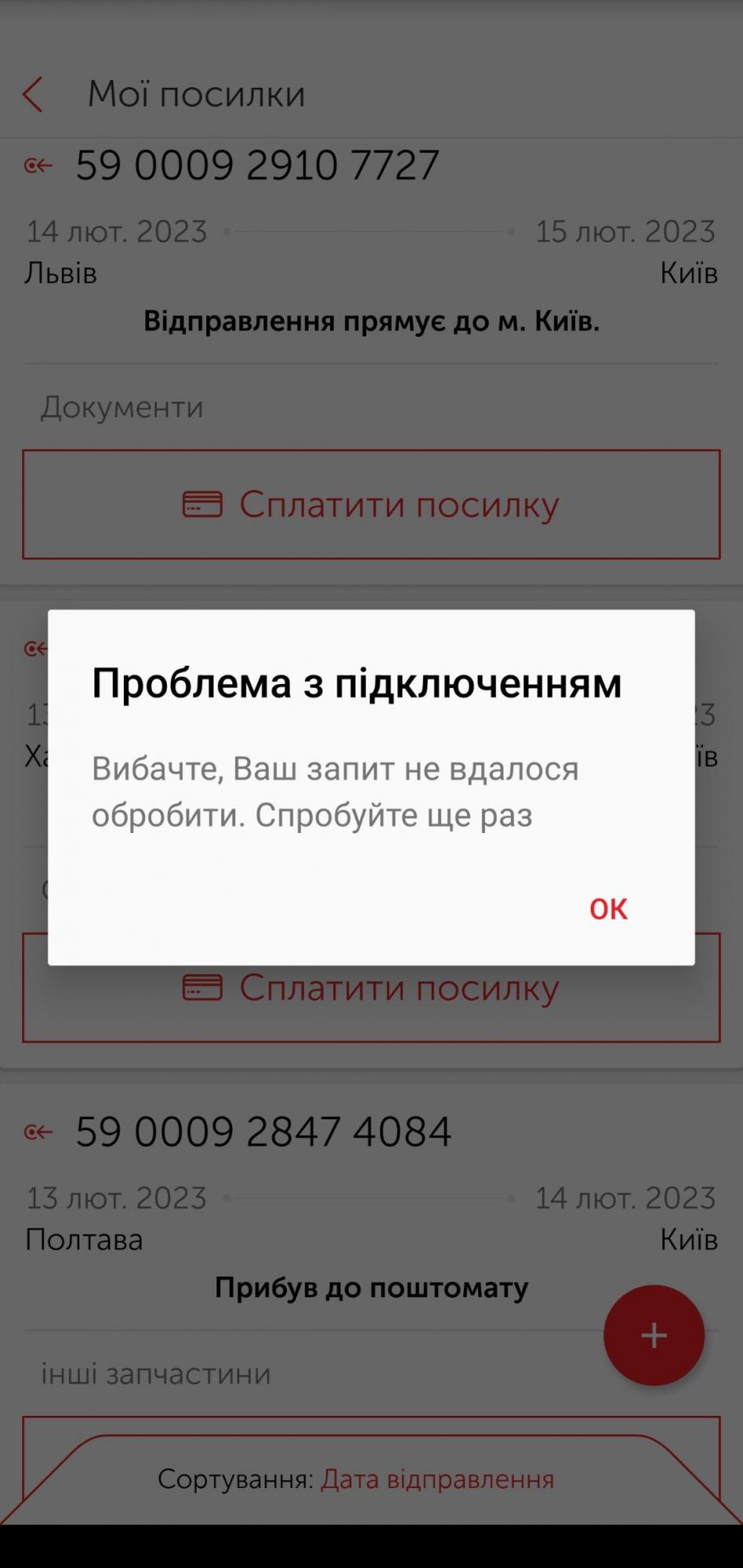Tap the Мої посилки screen title
This screenshot has width=743, height=1568.
click(x=197, y=93)
